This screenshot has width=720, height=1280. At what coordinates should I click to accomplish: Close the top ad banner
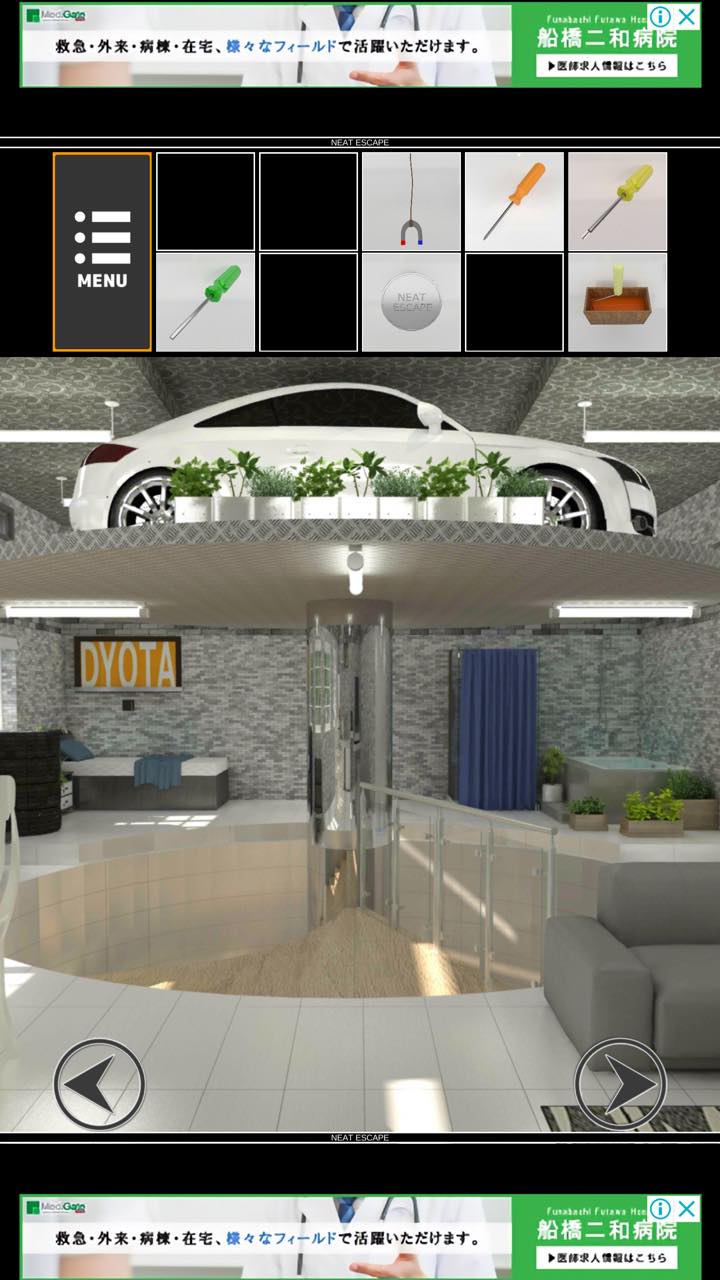pos(687,17)
